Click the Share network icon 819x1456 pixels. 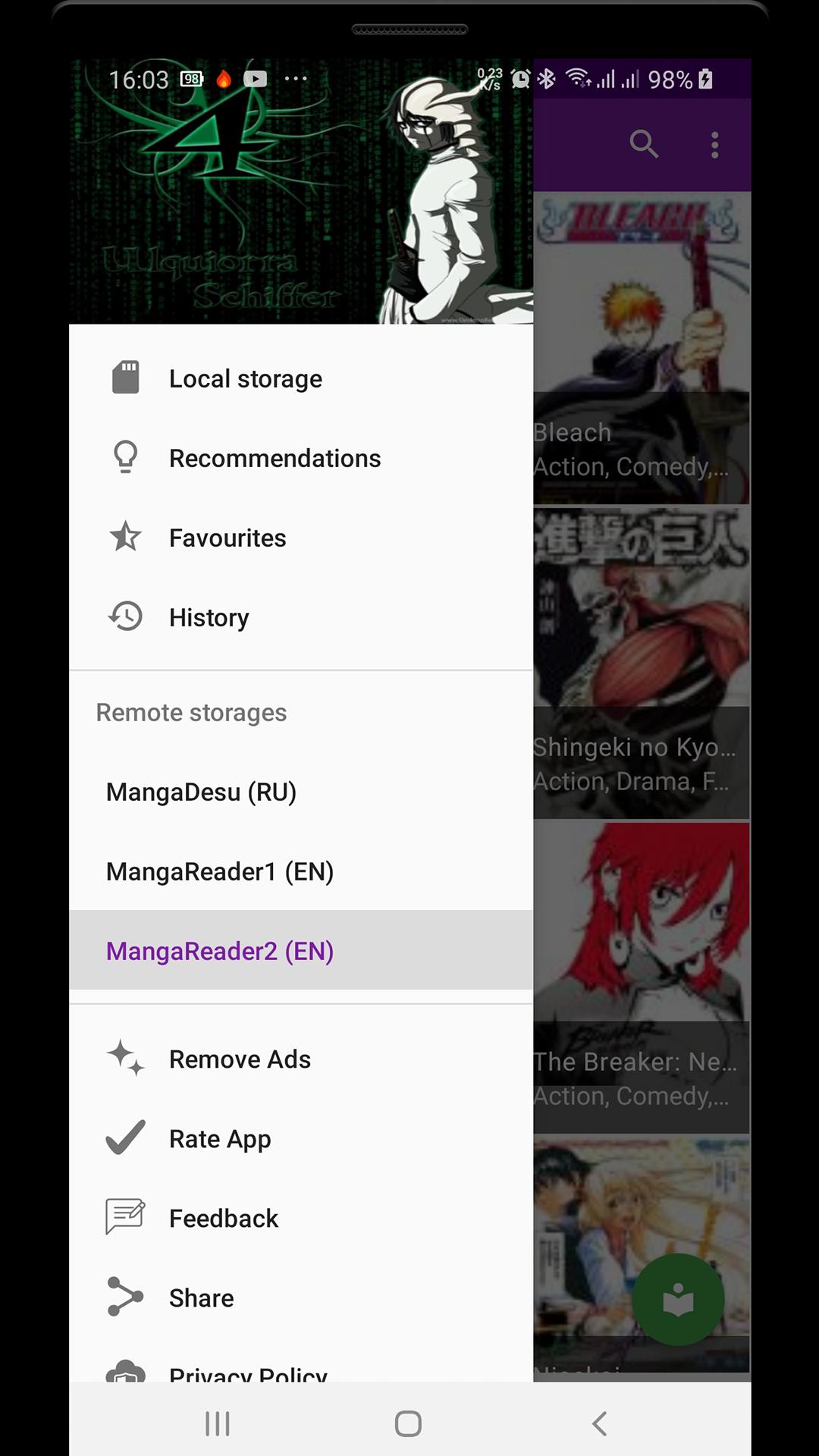126,1297
